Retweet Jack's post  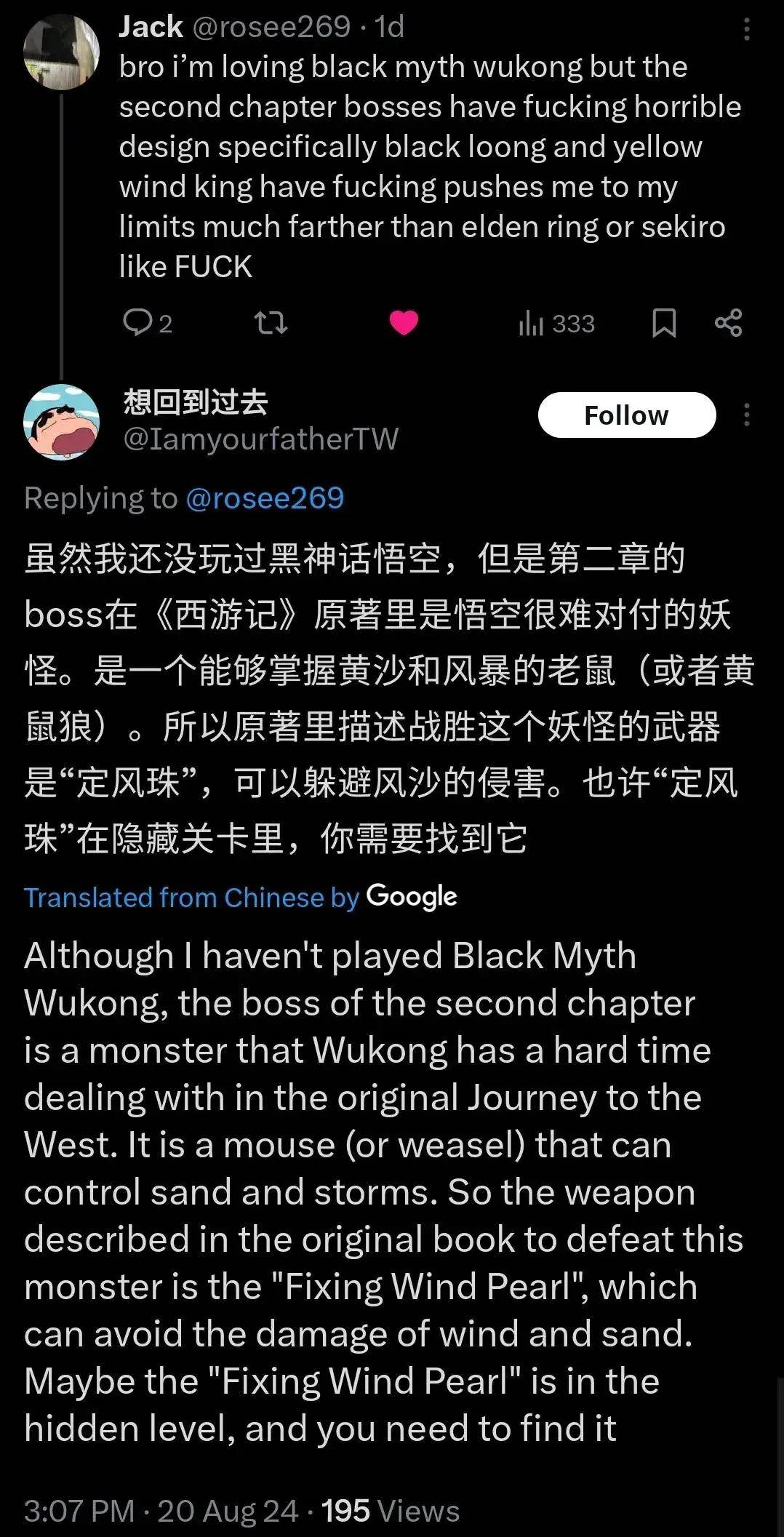[x=271, y=322]
